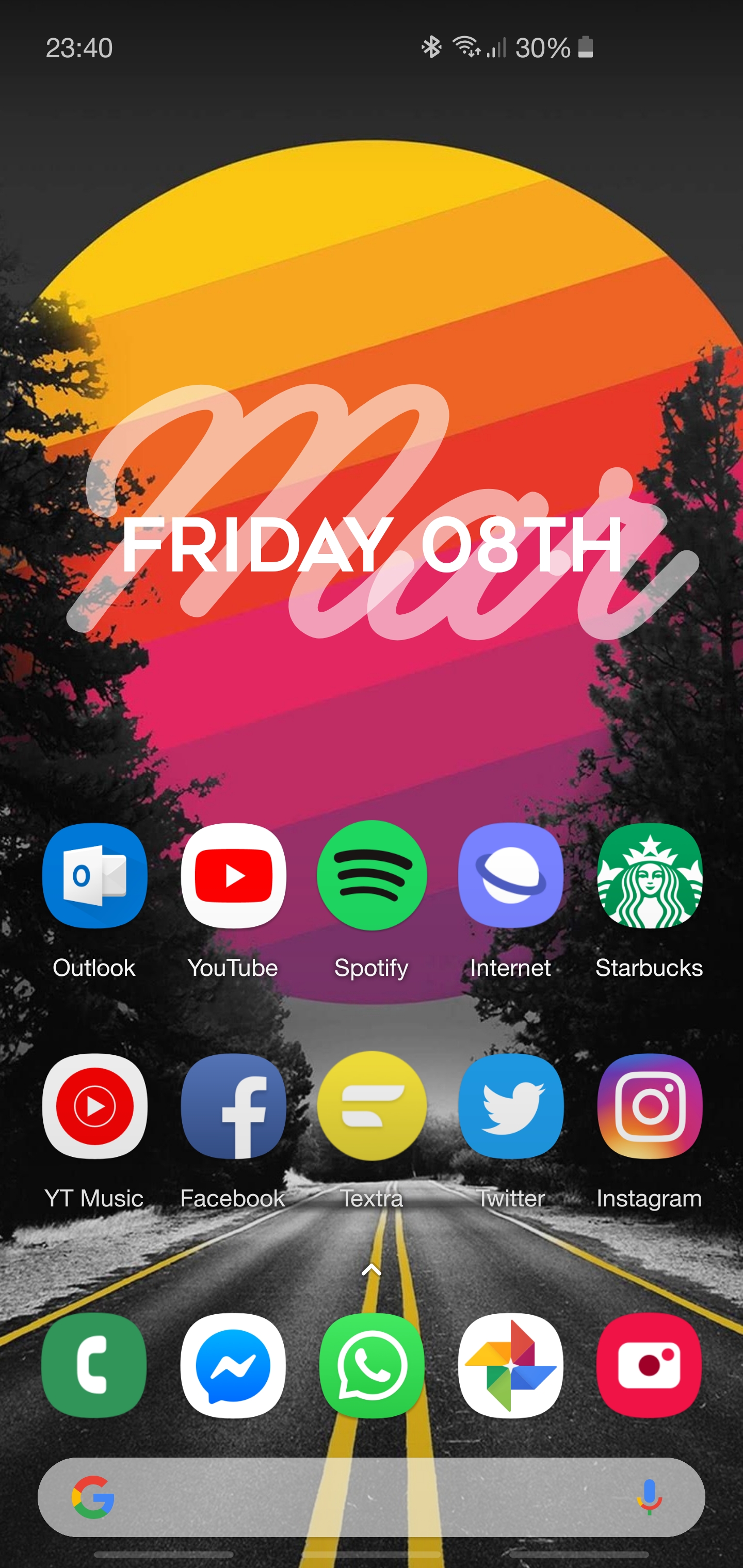The height and width of the screenshot is (1568, 743).
Task: Open the Facebook app
Action: point(233,1105)
